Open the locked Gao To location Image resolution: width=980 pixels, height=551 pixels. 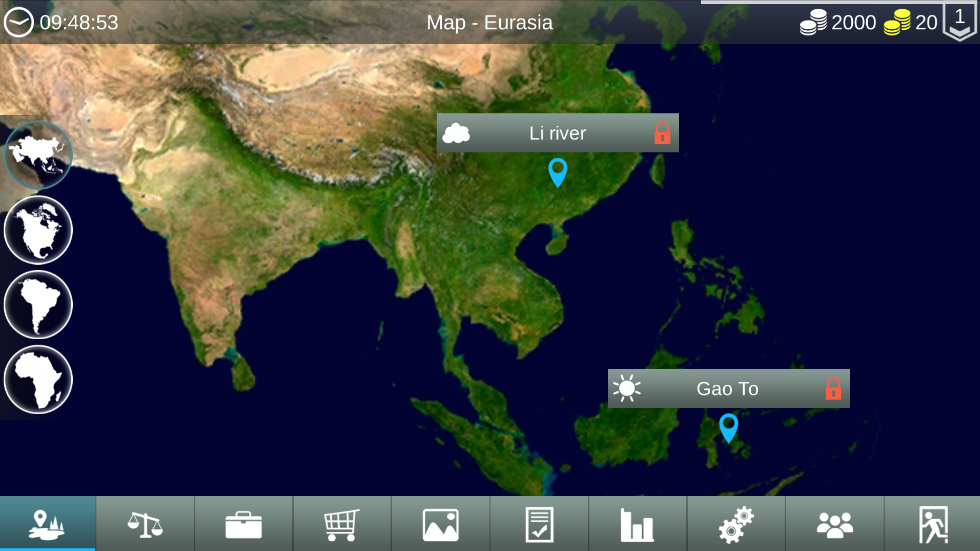coord(728,389)
